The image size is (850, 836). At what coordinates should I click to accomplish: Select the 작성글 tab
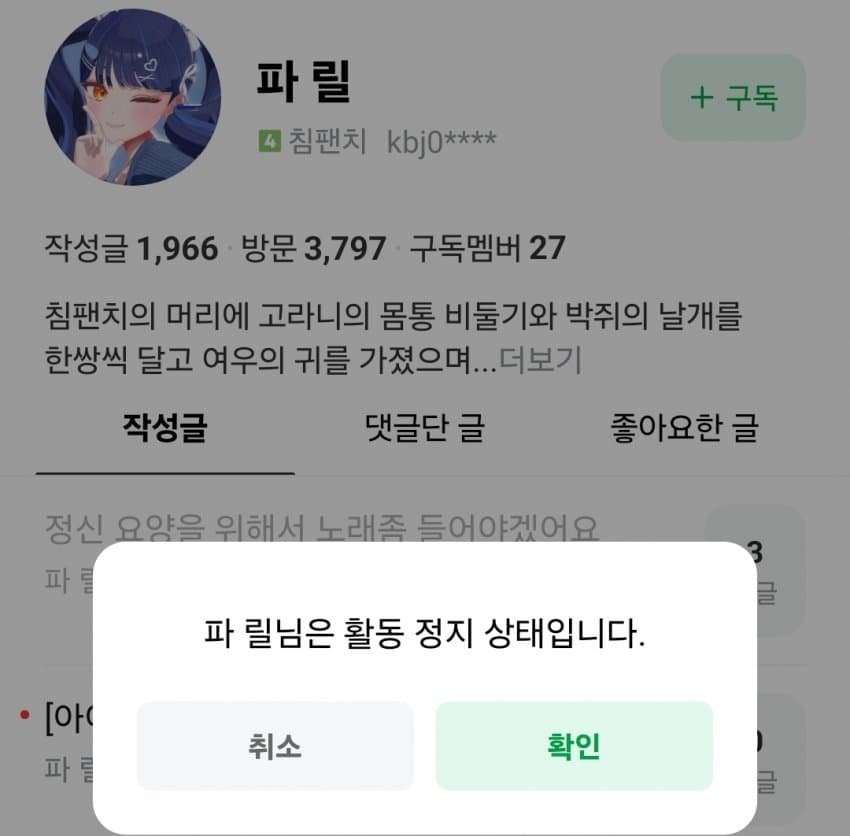[165, 428]
